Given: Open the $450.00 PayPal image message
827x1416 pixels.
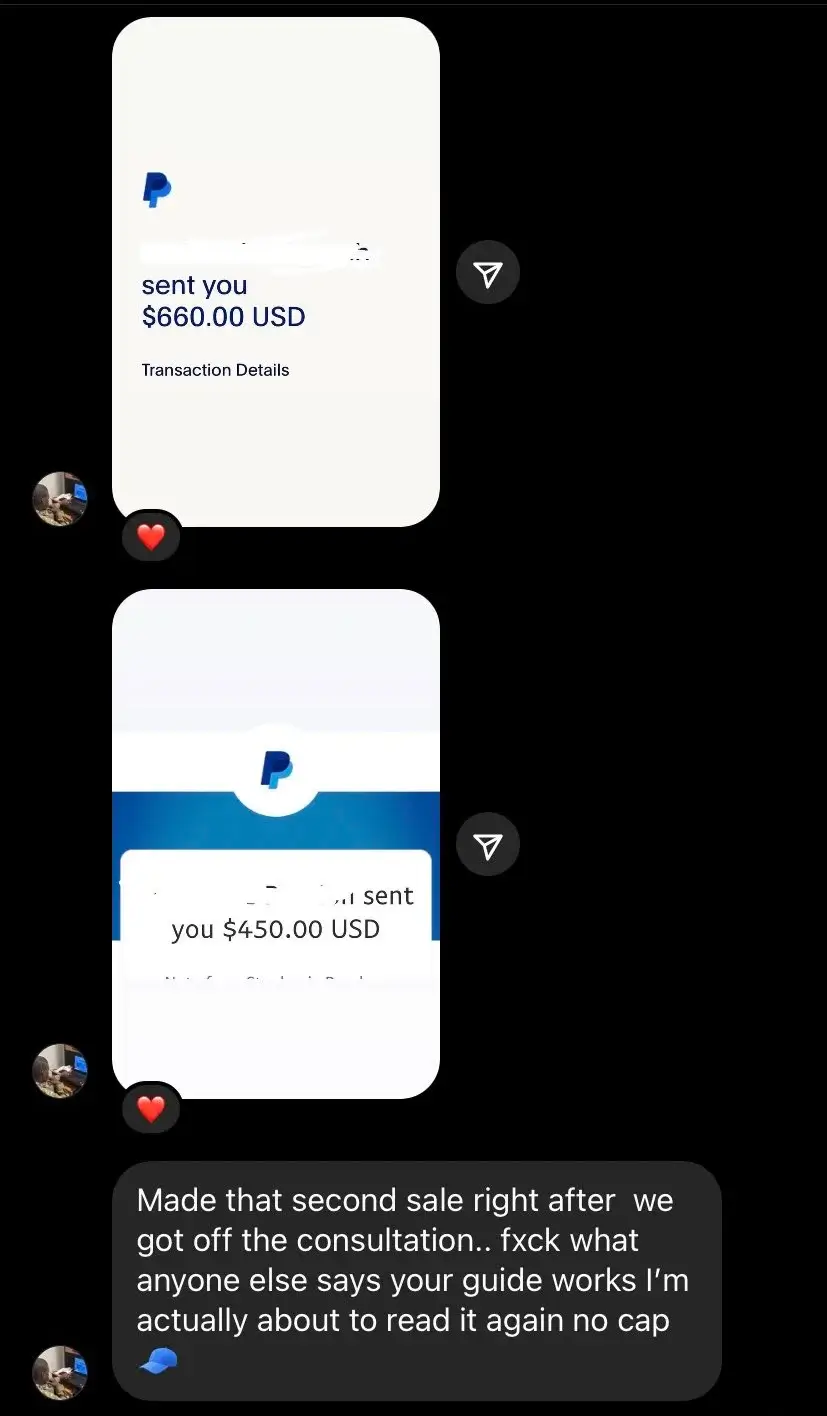Looking at the screenshot, I should coord(275,843).
